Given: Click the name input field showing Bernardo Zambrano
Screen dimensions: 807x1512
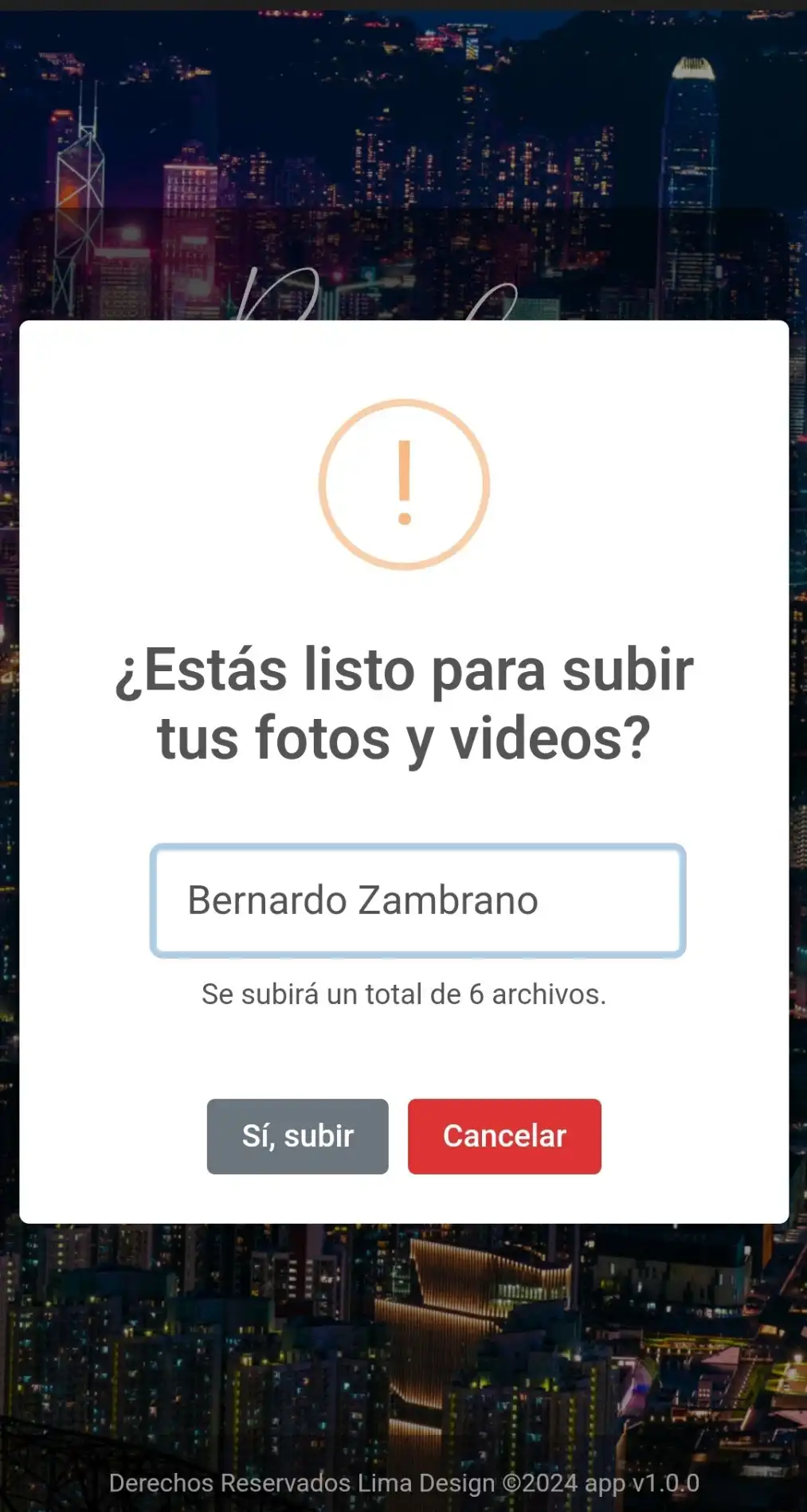Looking at the screenshot, I should coord(417,899).
